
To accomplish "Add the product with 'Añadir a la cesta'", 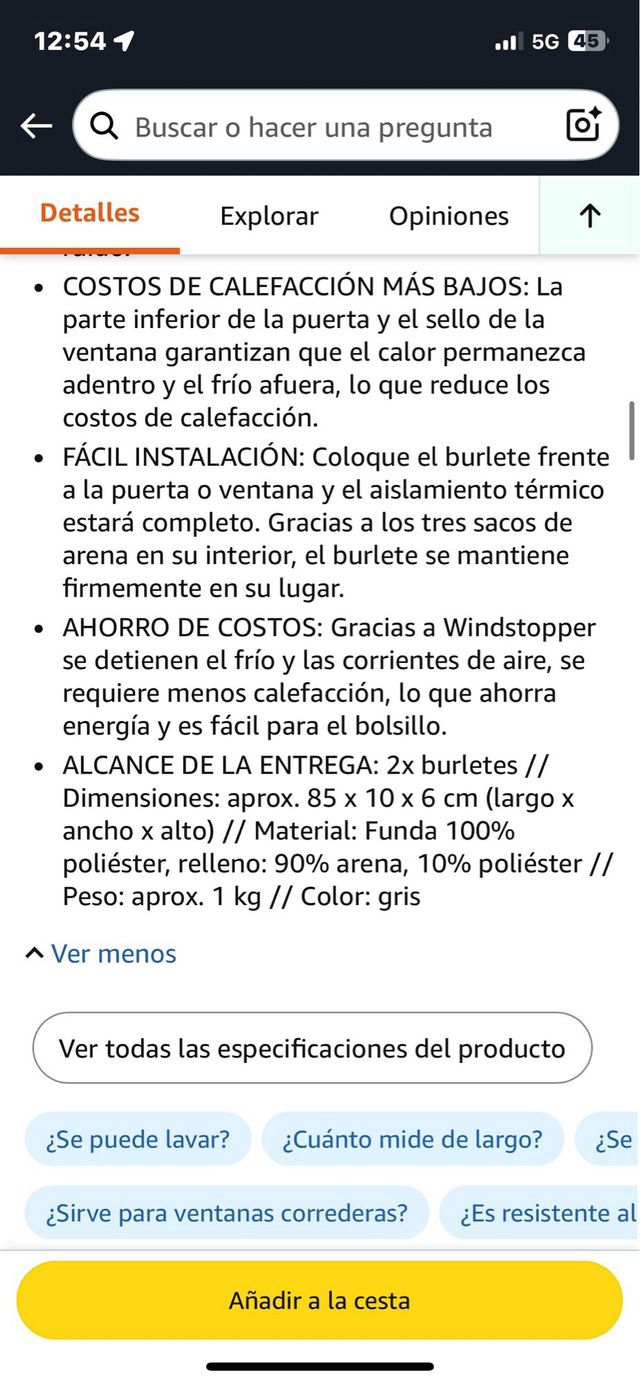I will [x=320, y=1300].
